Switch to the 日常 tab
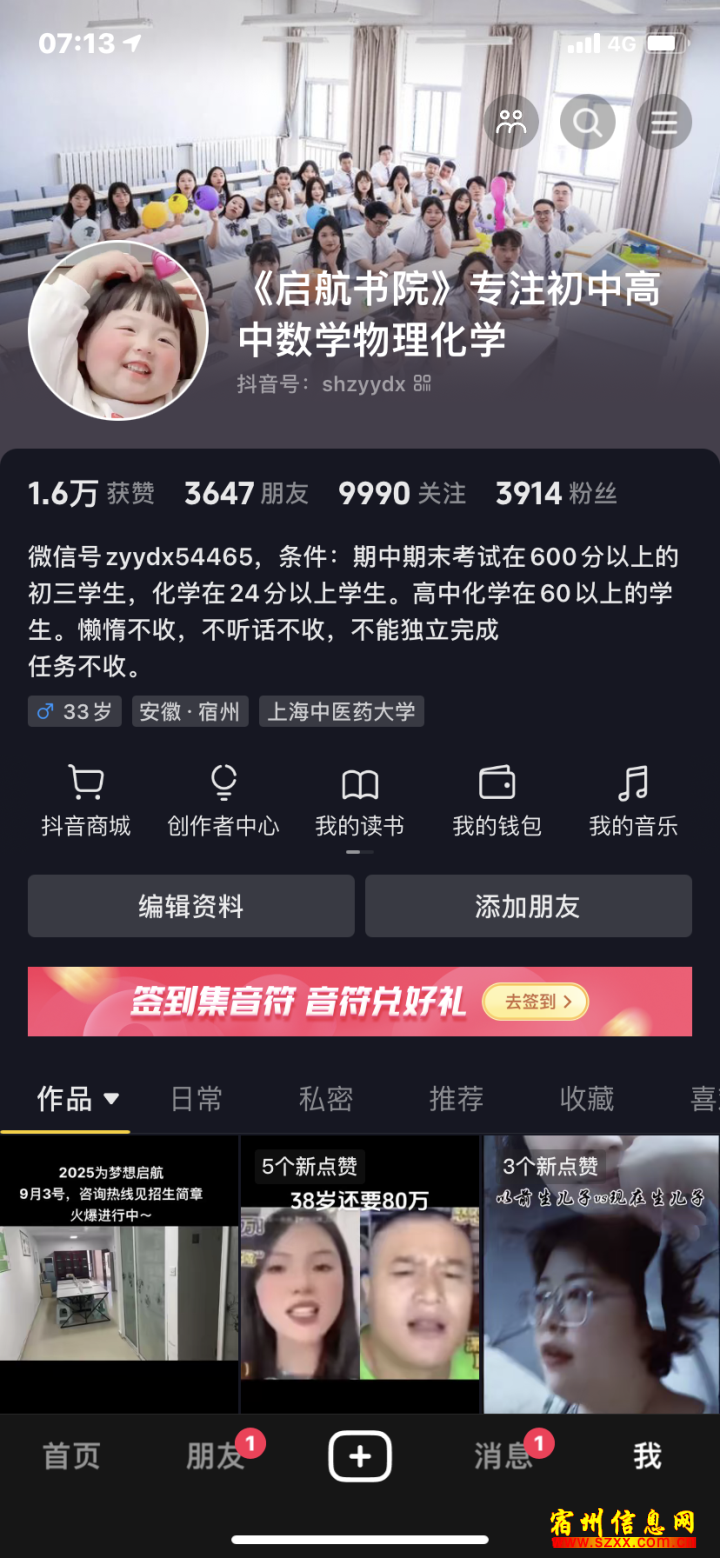This screenshot has width=720, height=1558. click(x=196, y=1099)
